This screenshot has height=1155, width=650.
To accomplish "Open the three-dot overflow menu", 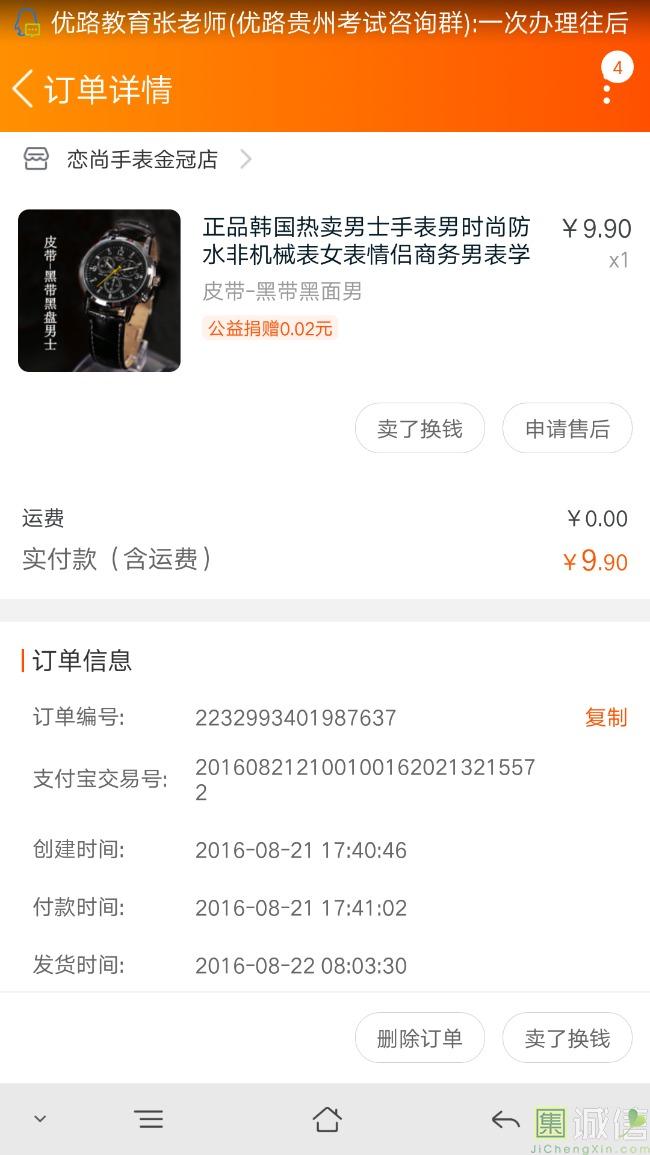I will pyautogui.click(x=607, y=92).
